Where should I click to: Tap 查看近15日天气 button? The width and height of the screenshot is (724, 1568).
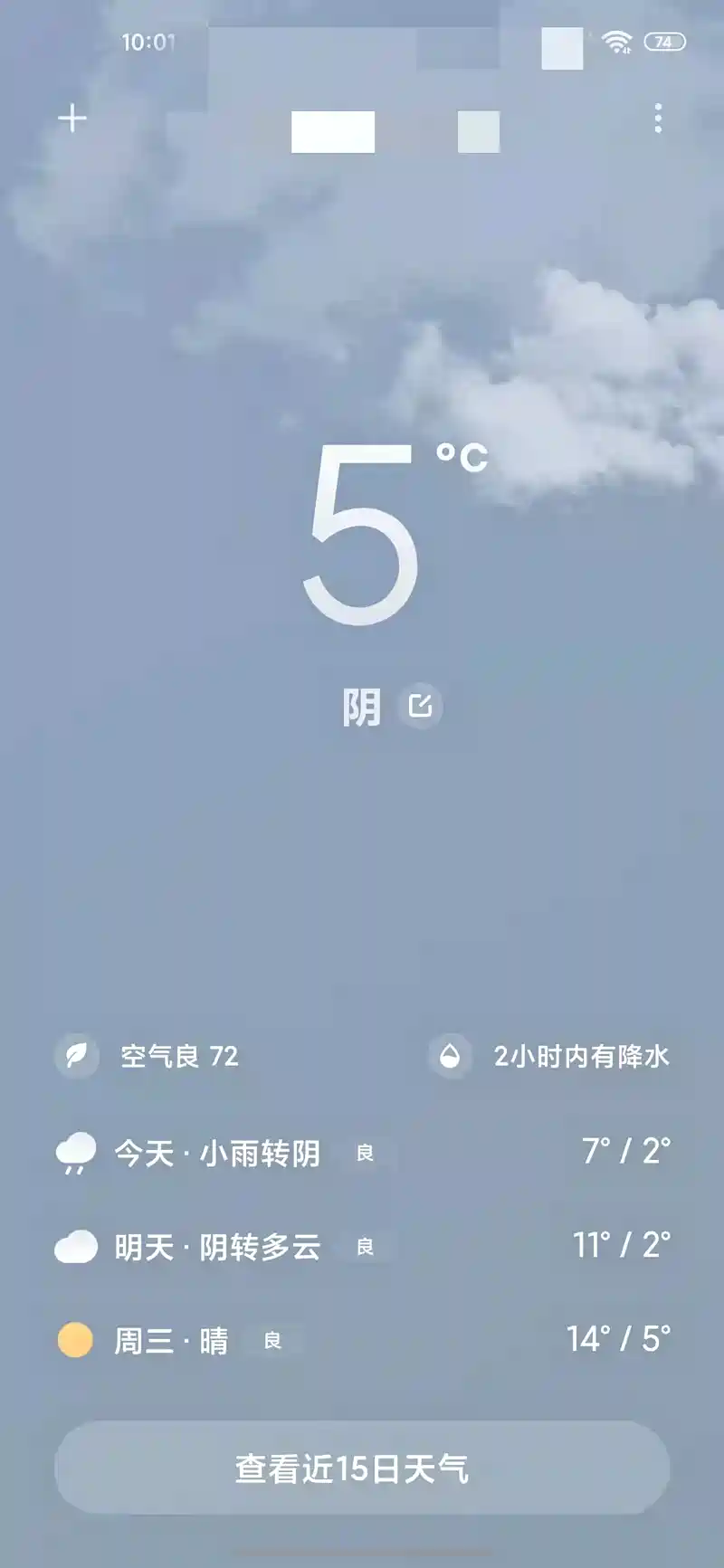coord(362,1468)
